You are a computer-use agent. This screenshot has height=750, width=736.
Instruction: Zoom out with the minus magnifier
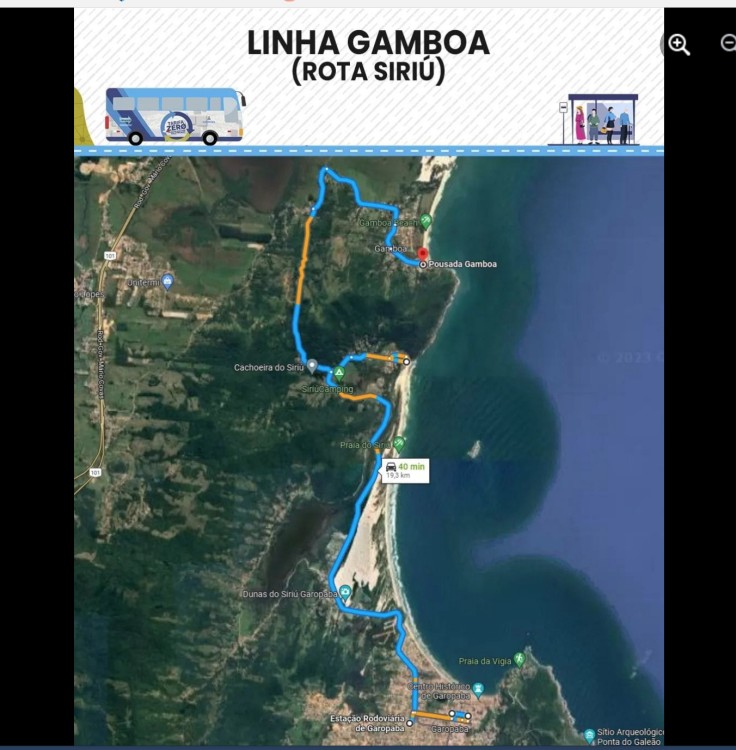tap(728, 43)
